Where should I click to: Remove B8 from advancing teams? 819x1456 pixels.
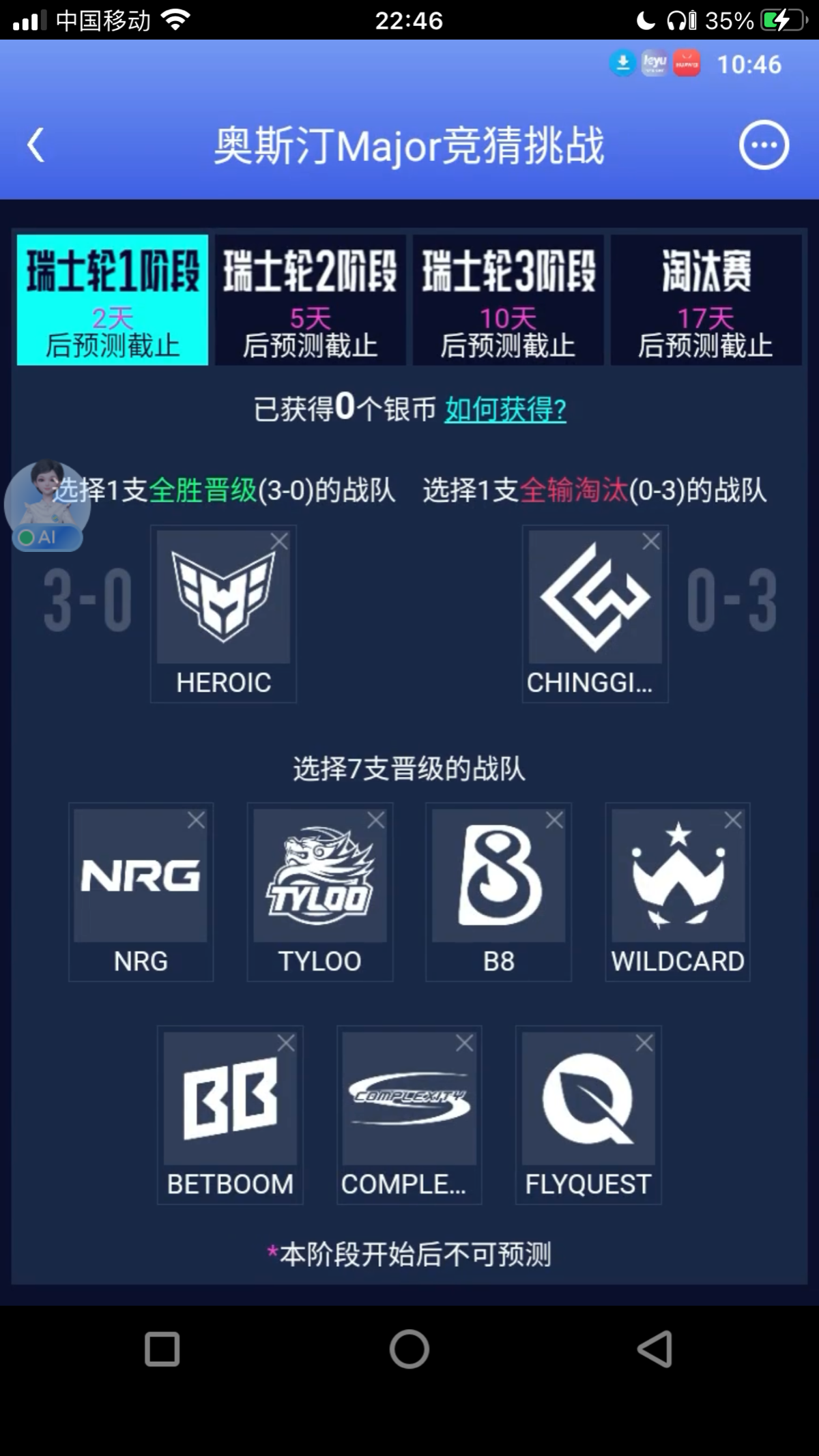click(x=554, y=820)
